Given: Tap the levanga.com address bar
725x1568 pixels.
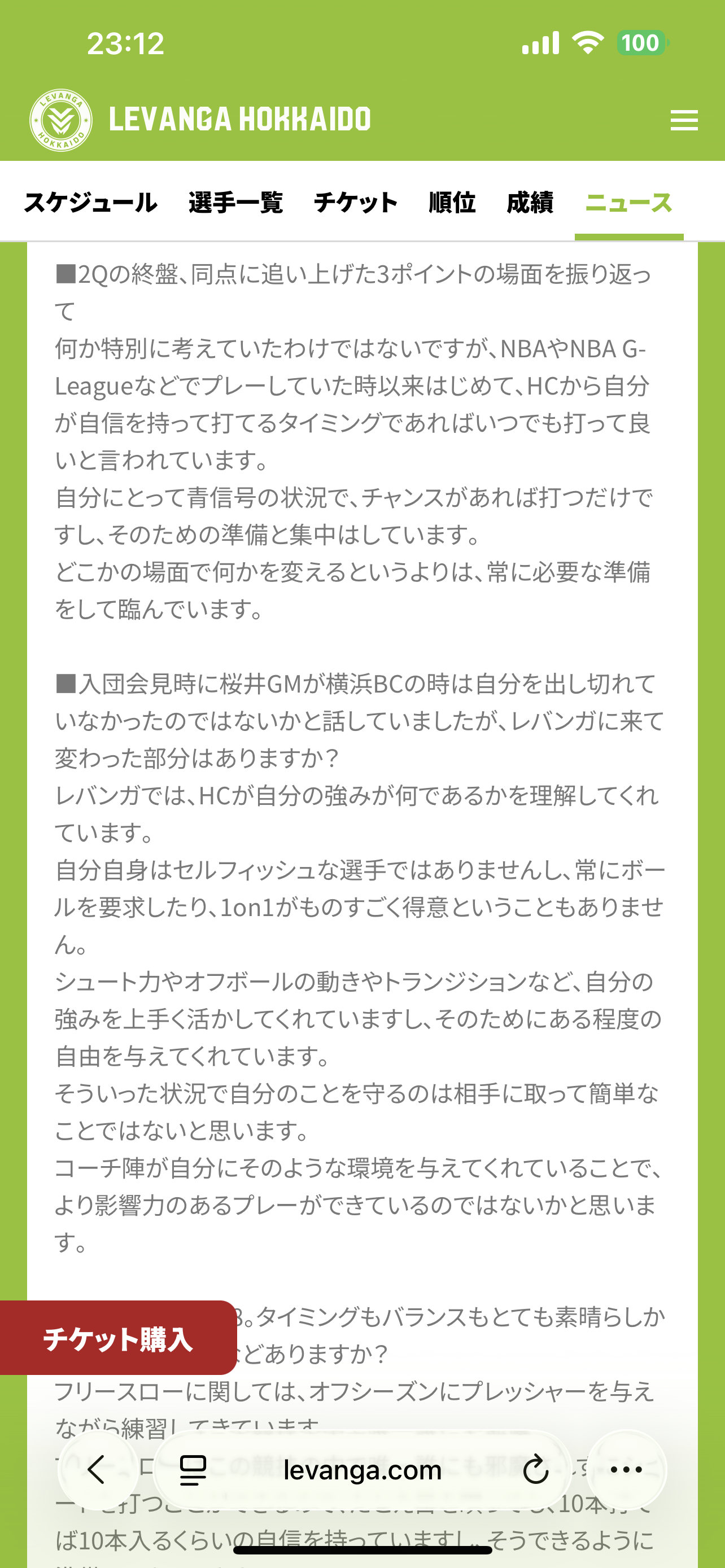Looking at the screenshot, I should [x=362, y=1470].
